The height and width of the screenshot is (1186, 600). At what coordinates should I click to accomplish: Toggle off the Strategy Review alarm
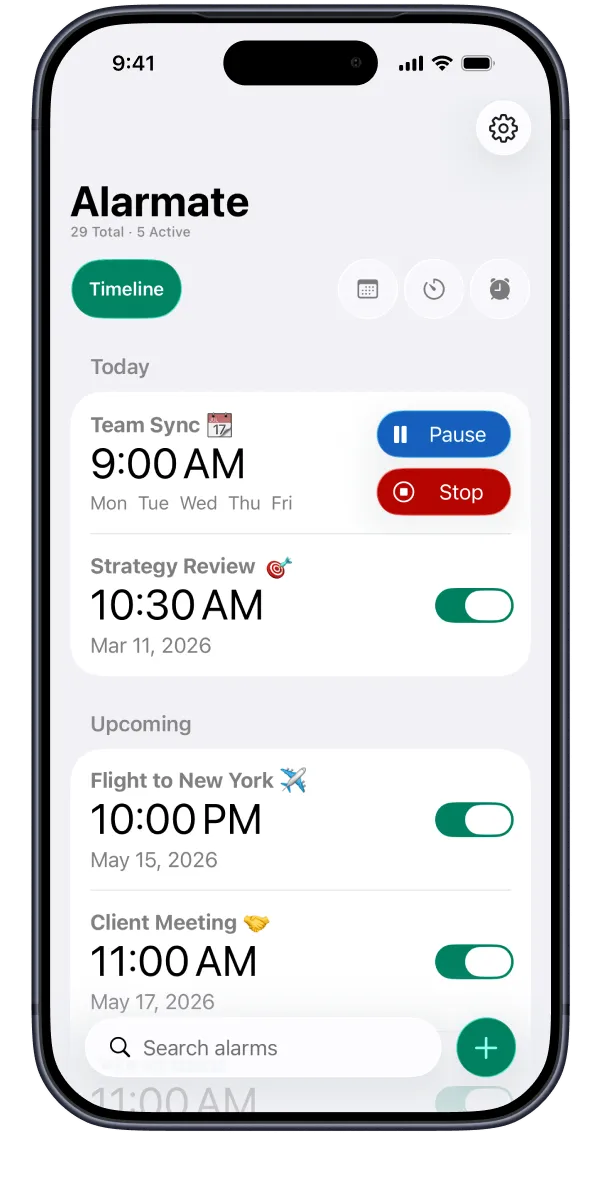point(474,605)
